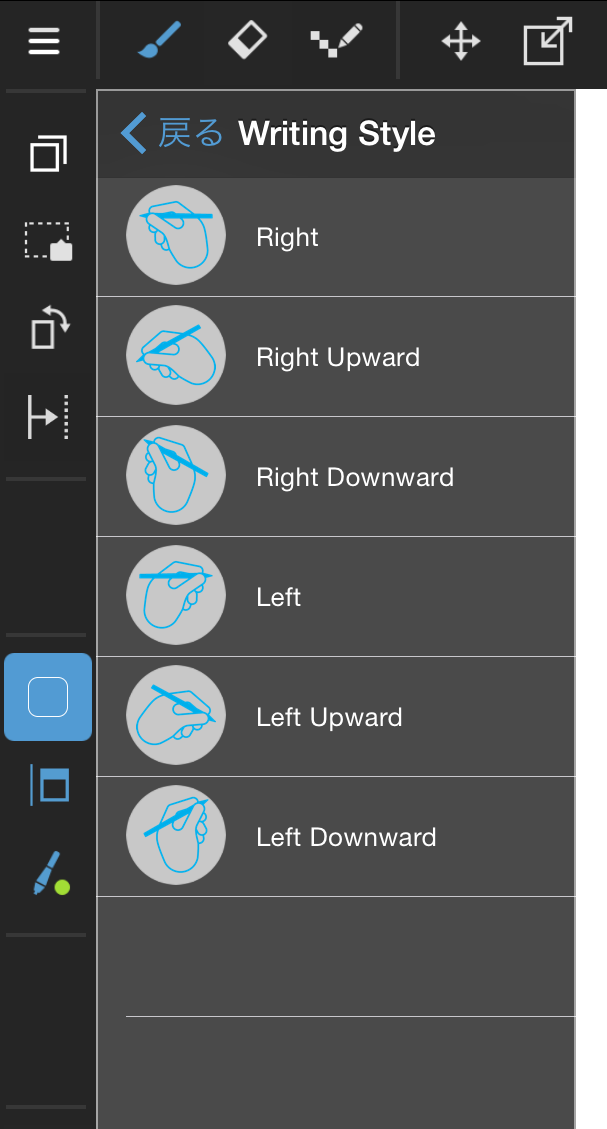Image resolution: width=607 pixels, height=1129 pixels.
Task: Tap the export icon in top bar
Action: pos(547,41)
